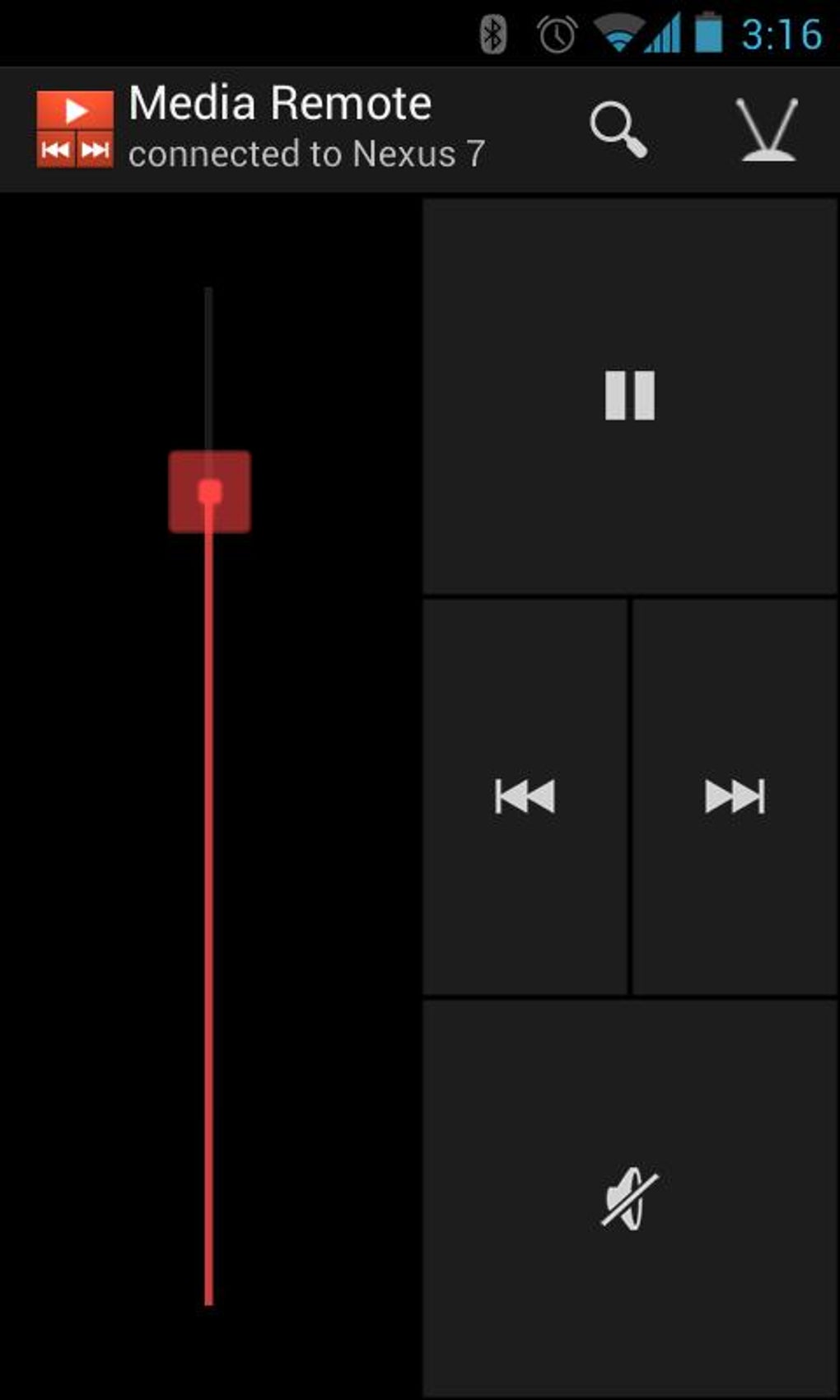Open the search magnifier icon
The width and height of the screenshot is (840, 1400).
[618, 130]
